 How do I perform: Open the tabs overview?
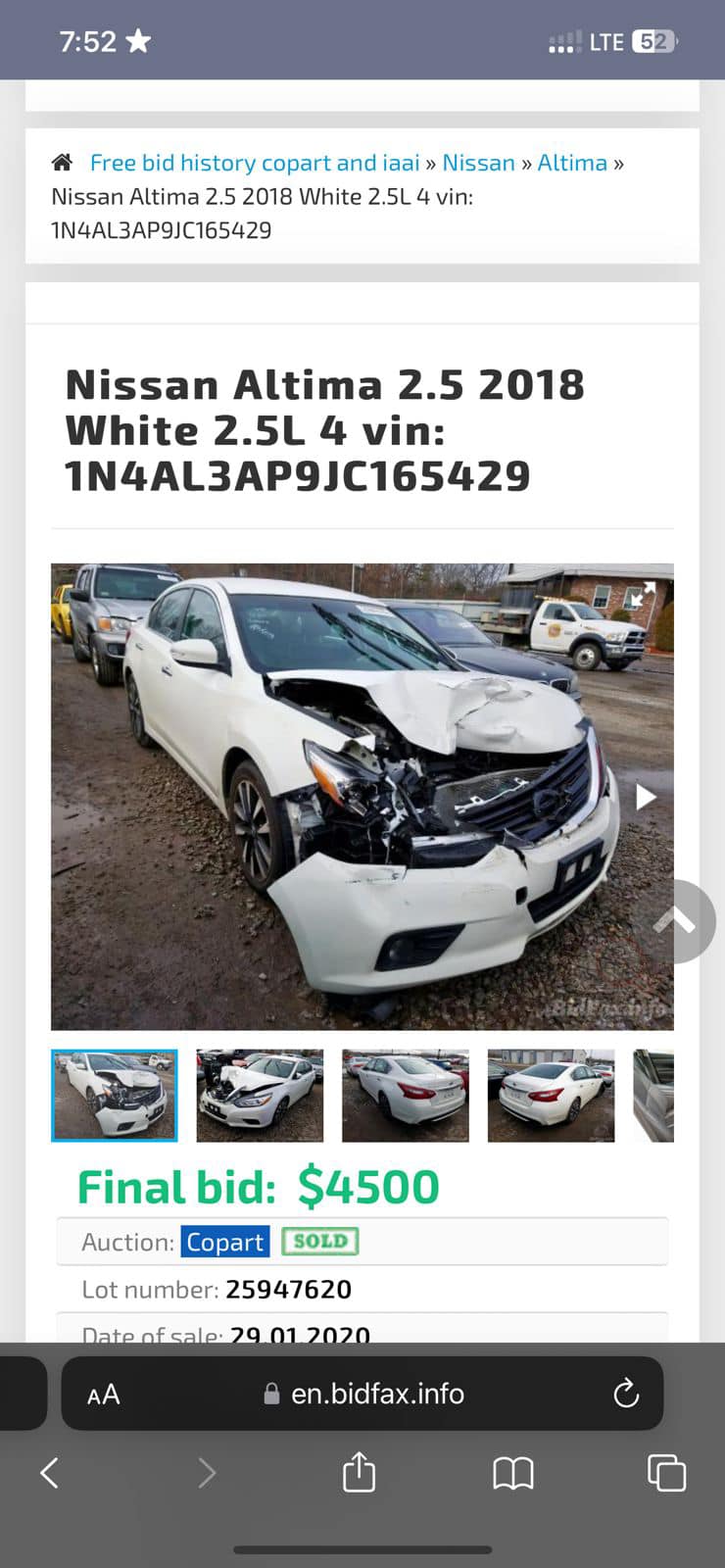coord(666,1472)
